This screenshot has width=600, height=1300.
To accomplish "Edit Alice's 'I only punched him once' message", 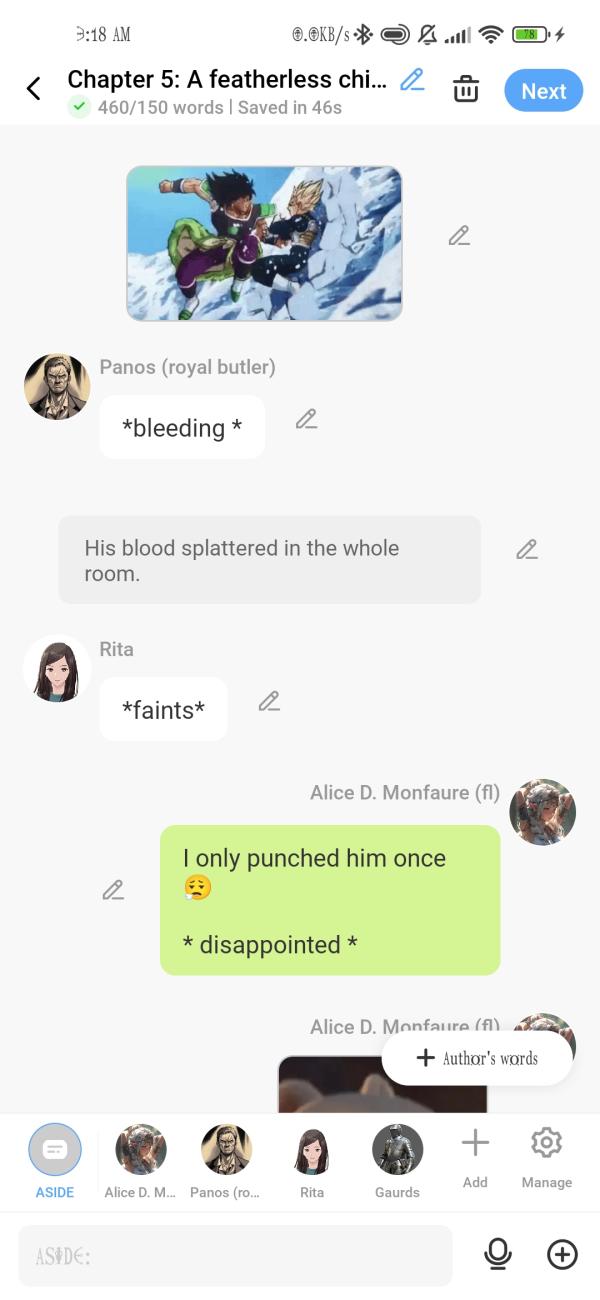I will pyautogui.click(x=113, y=889).
